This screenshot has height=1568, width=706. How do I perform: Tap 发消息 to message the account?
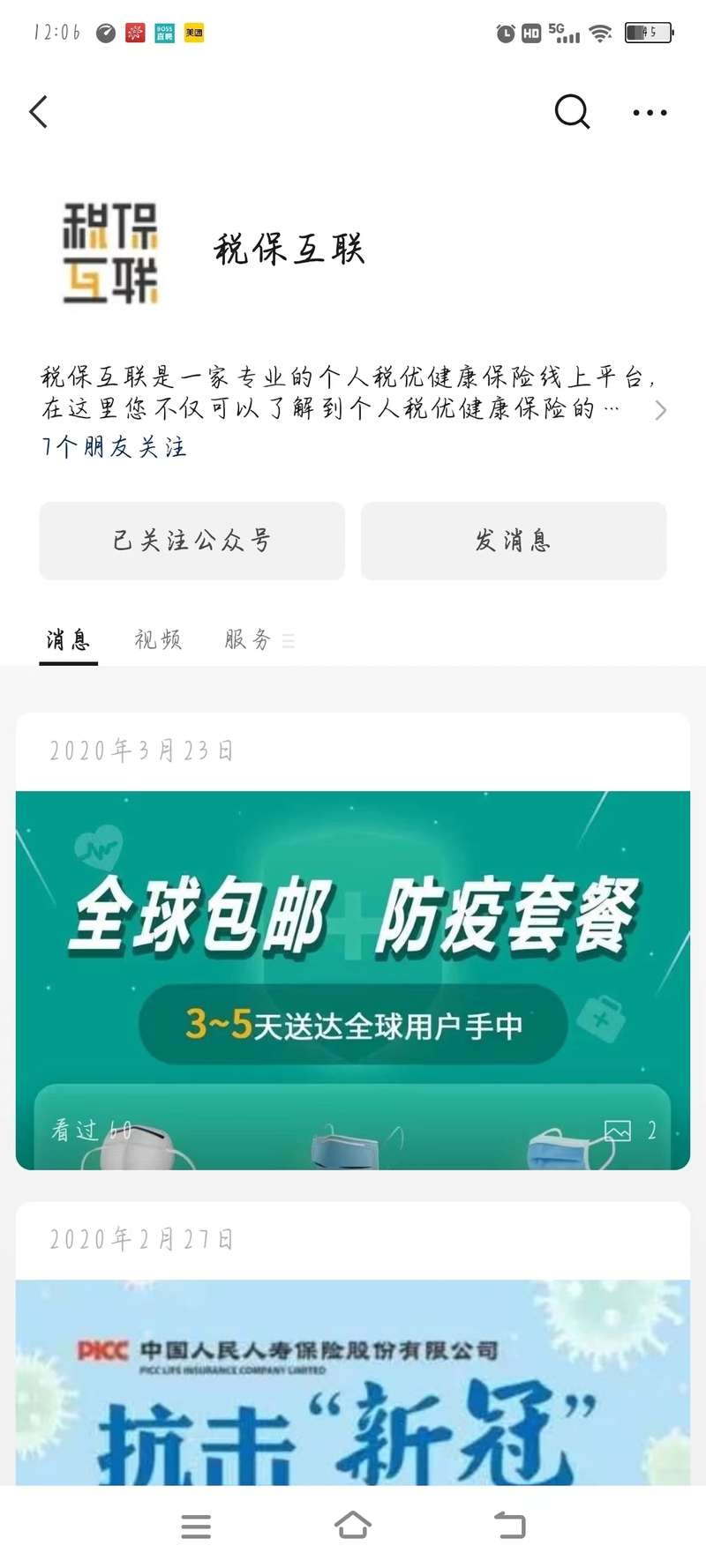tap(514, 541)
